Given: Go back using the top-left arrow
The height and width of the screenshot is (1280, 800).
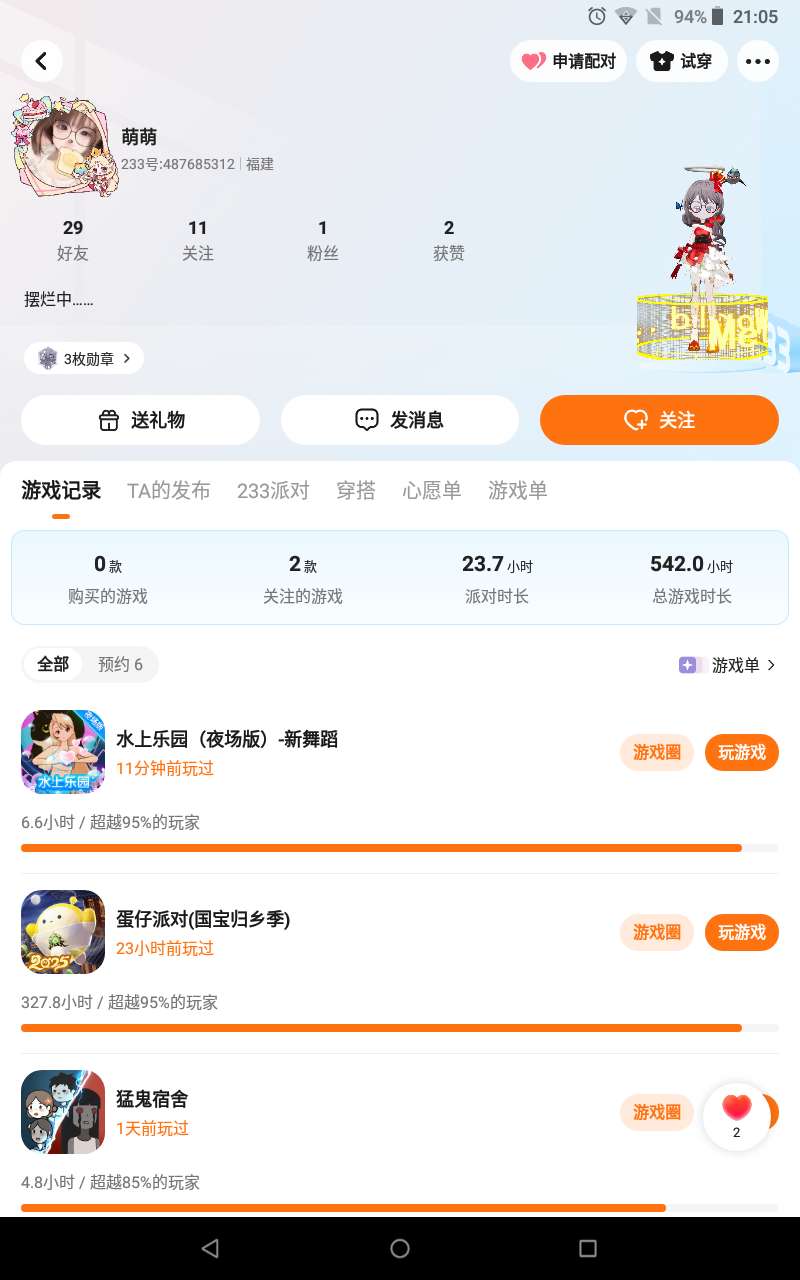Looking at the screenshot, I should coord(41,61).
